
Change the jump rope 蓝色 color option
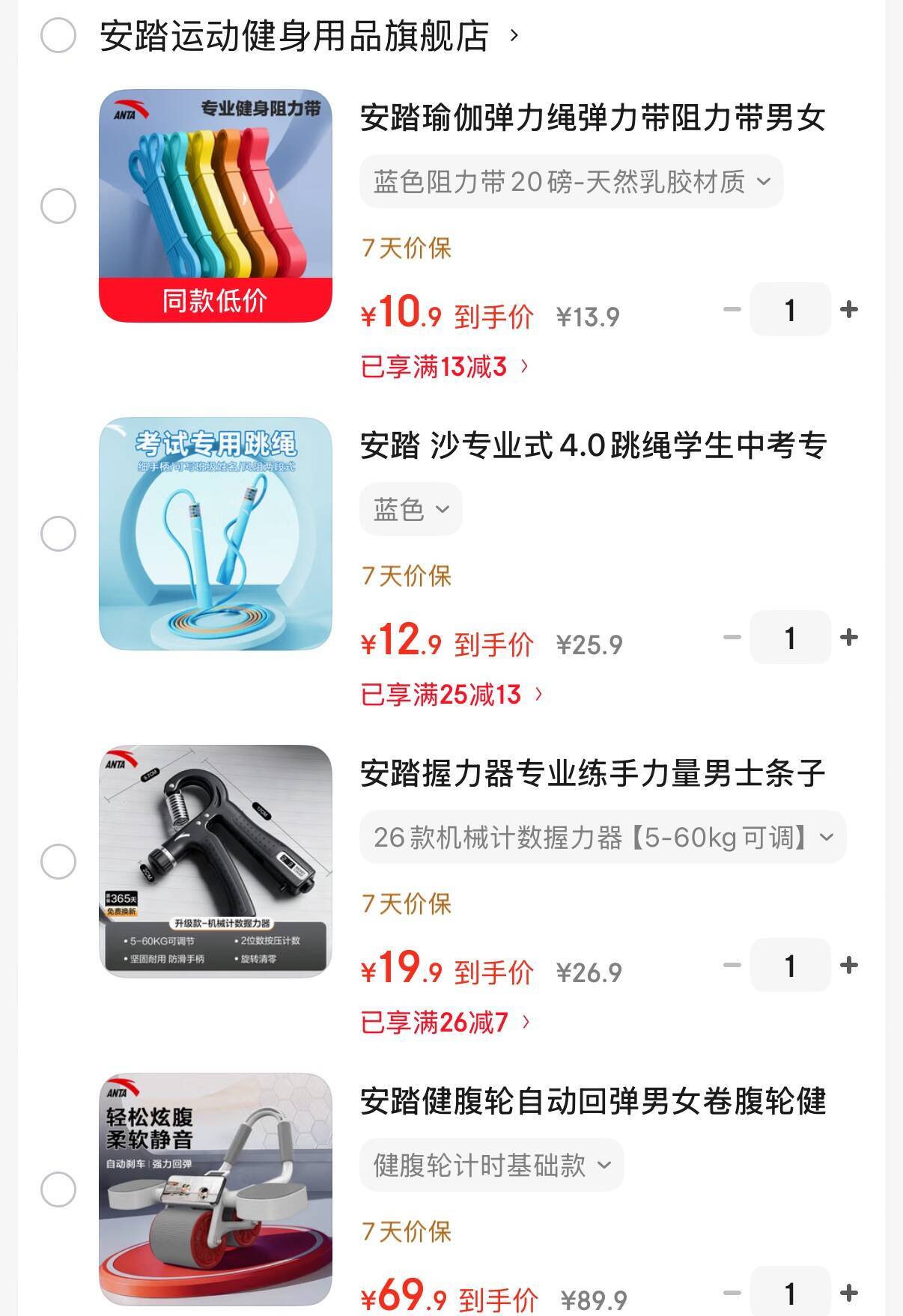pos(411,510)
